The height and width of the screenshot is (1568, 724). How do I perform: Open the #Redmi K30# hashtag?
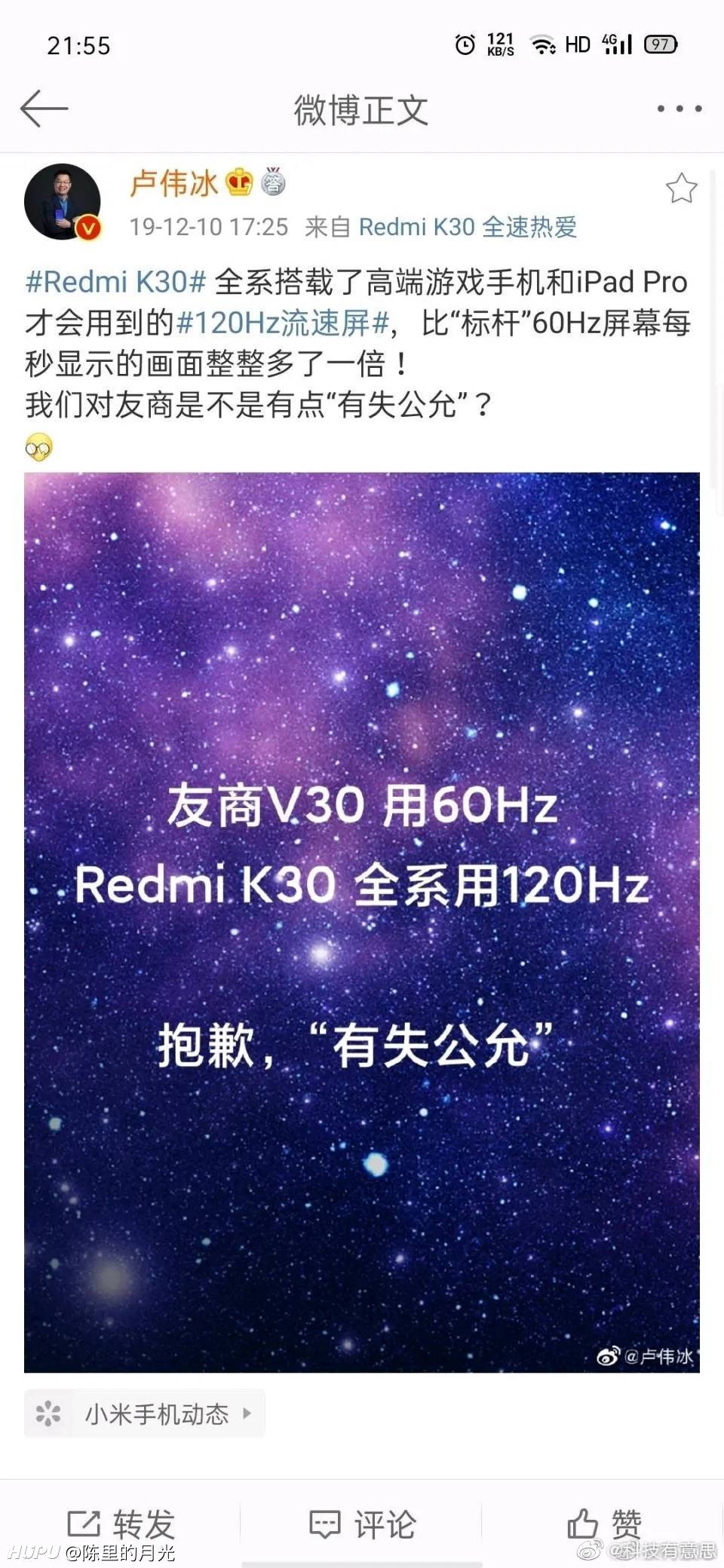tap(115, 283)
